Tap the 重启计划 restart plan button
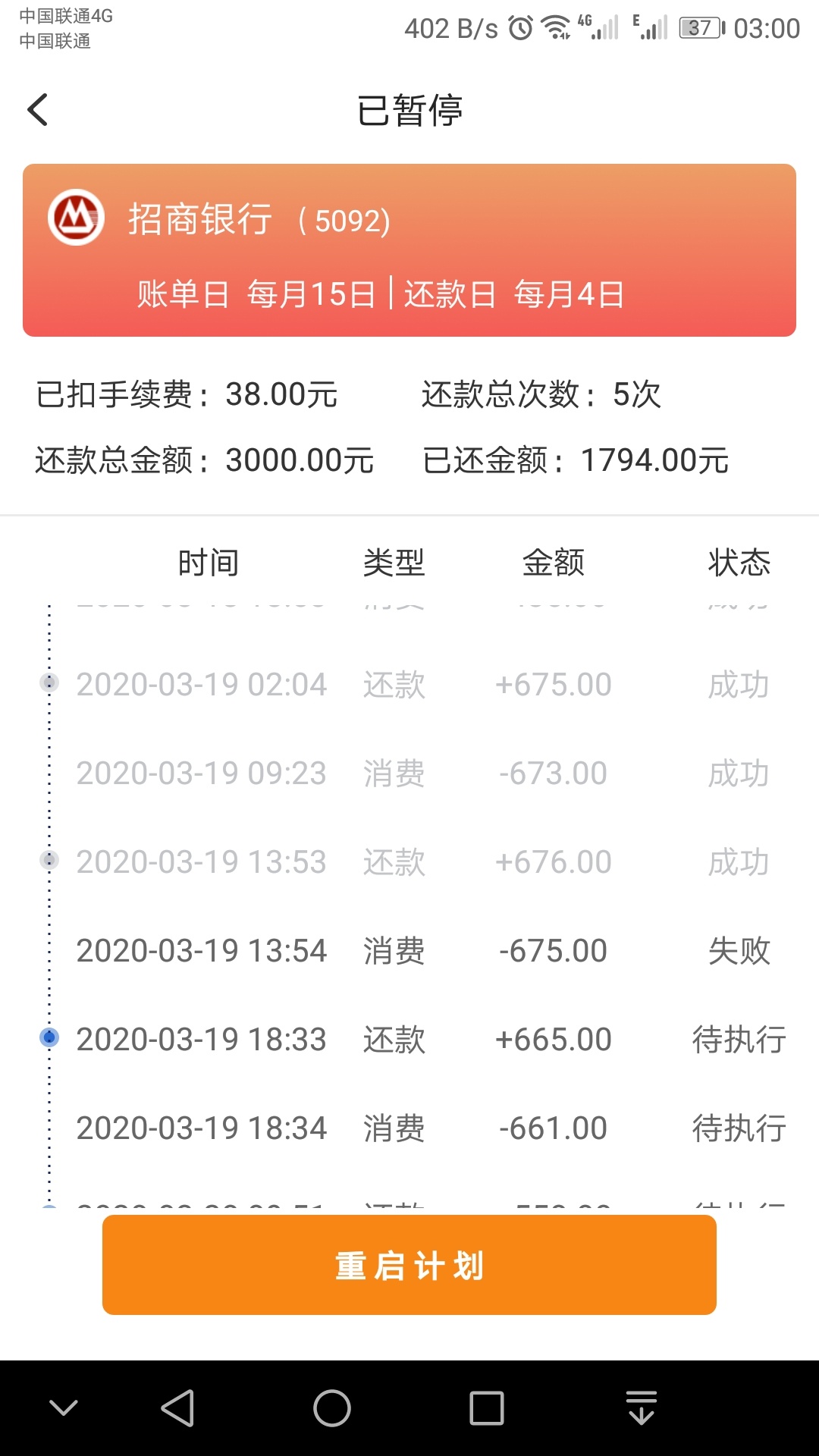 (x=409, y=1265)
